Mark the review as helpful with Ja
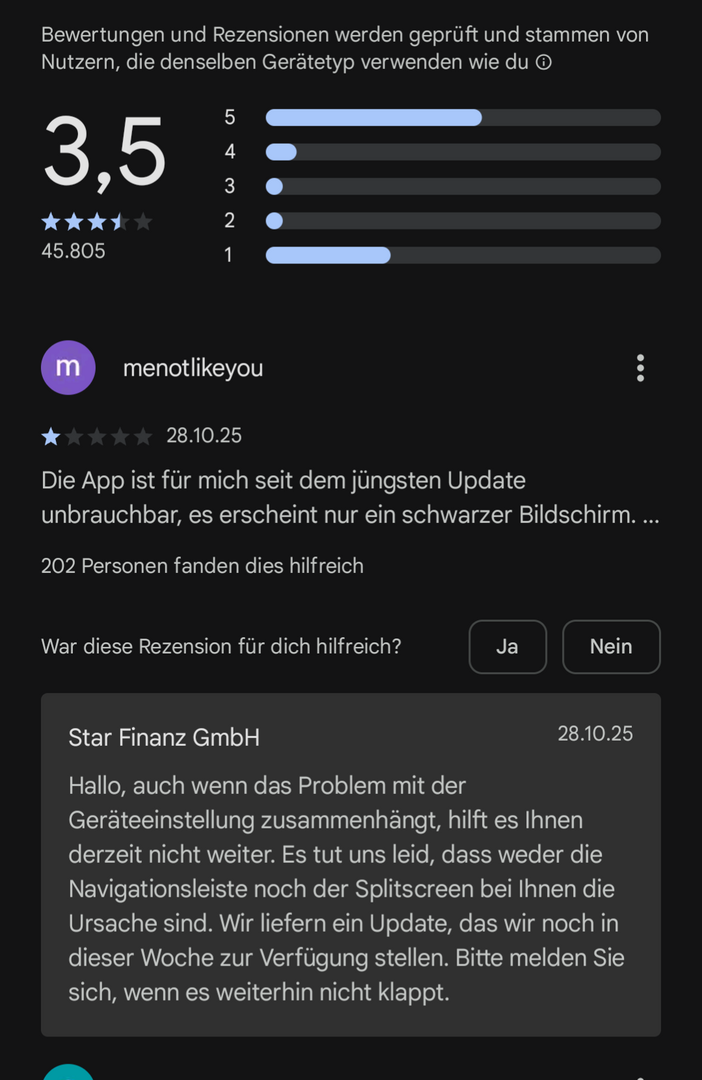The height and width of the screenshot is (1080, 702). pyautogui.click(x=507, y=647)
